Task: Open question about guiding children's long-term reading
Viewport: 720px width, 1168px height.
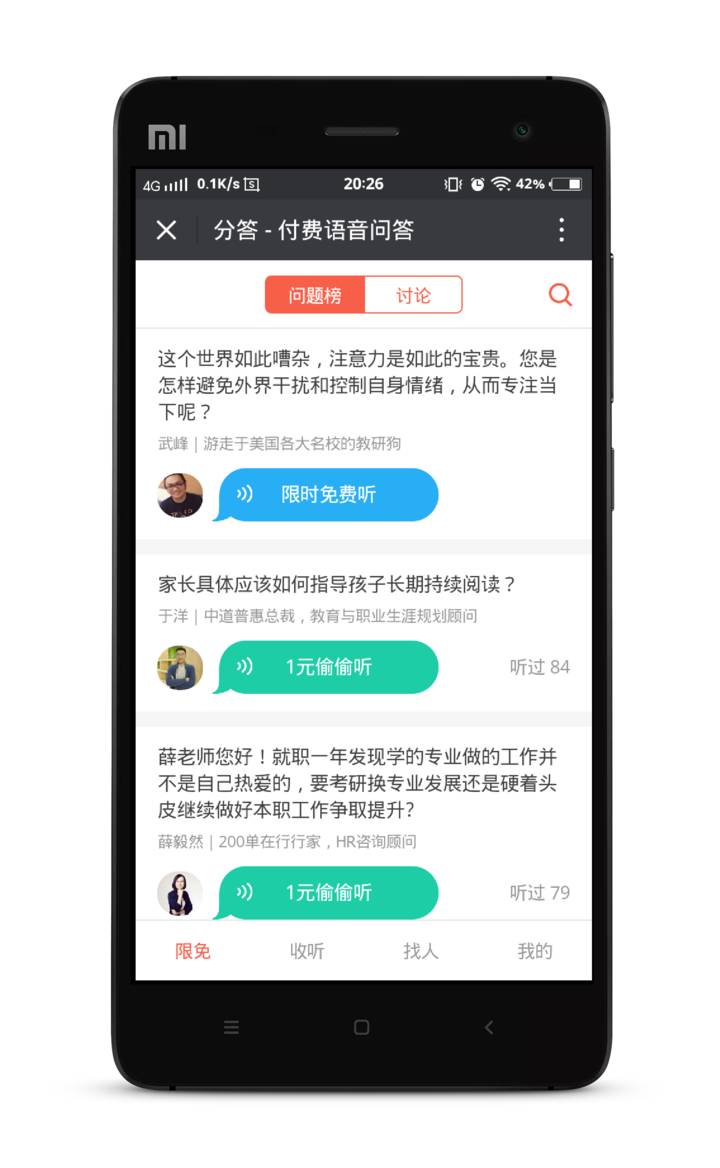Action: coord(337,584)
